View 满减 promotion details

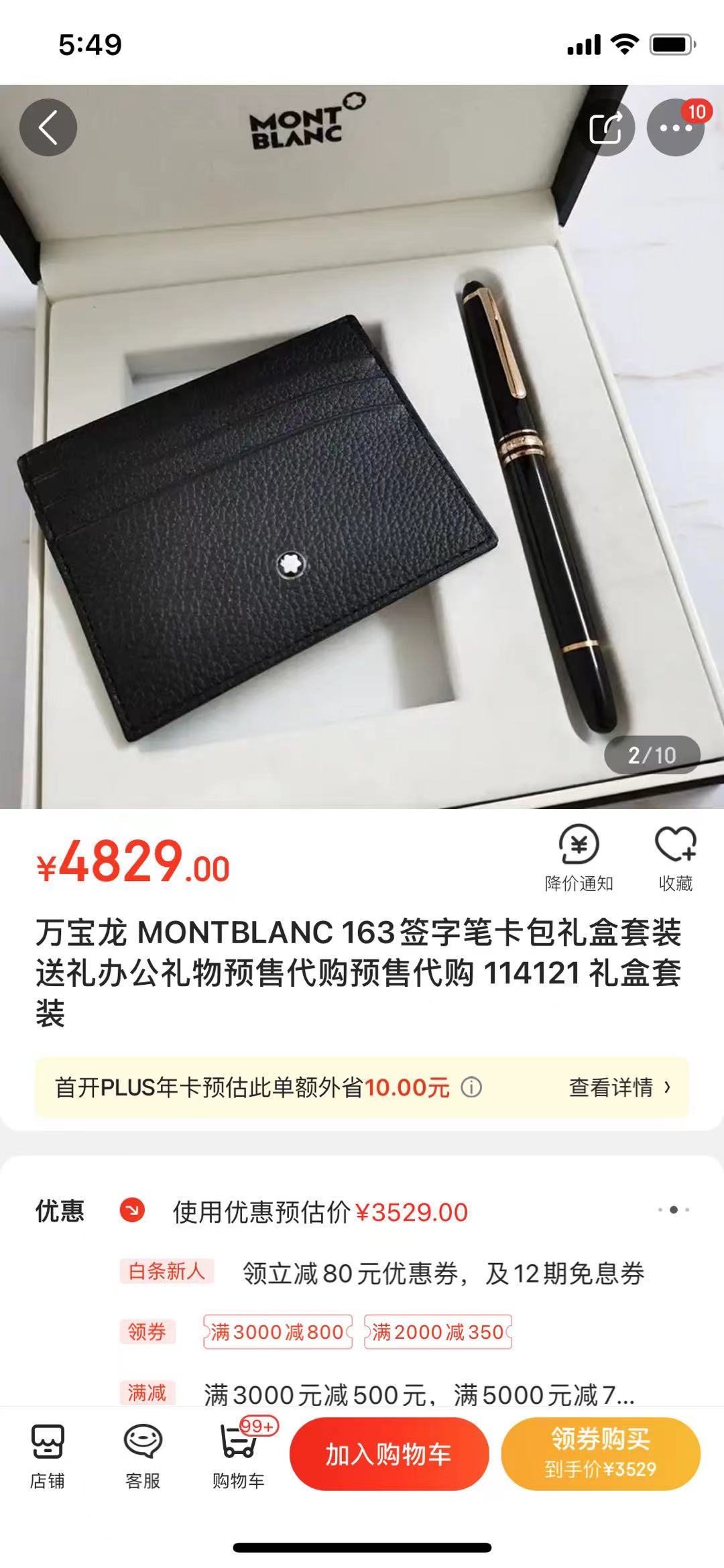[419, 1395]
